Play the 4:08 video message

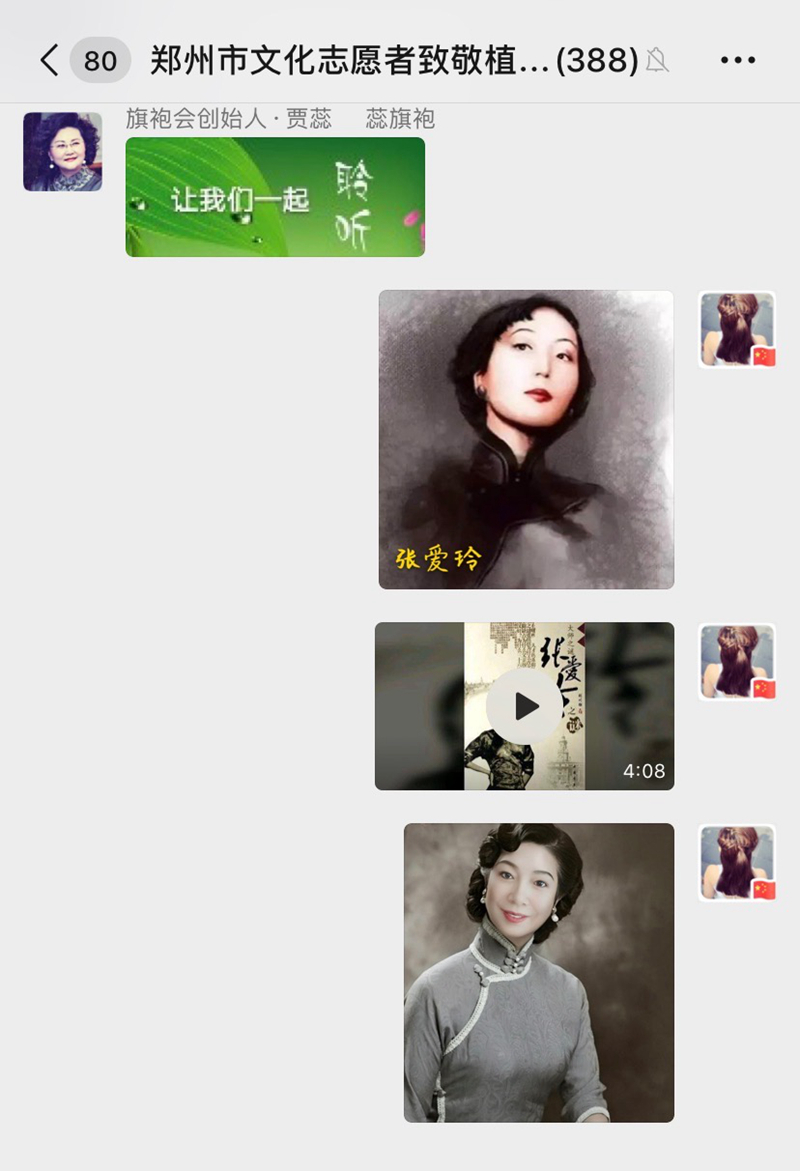click(x=525, y=706)
